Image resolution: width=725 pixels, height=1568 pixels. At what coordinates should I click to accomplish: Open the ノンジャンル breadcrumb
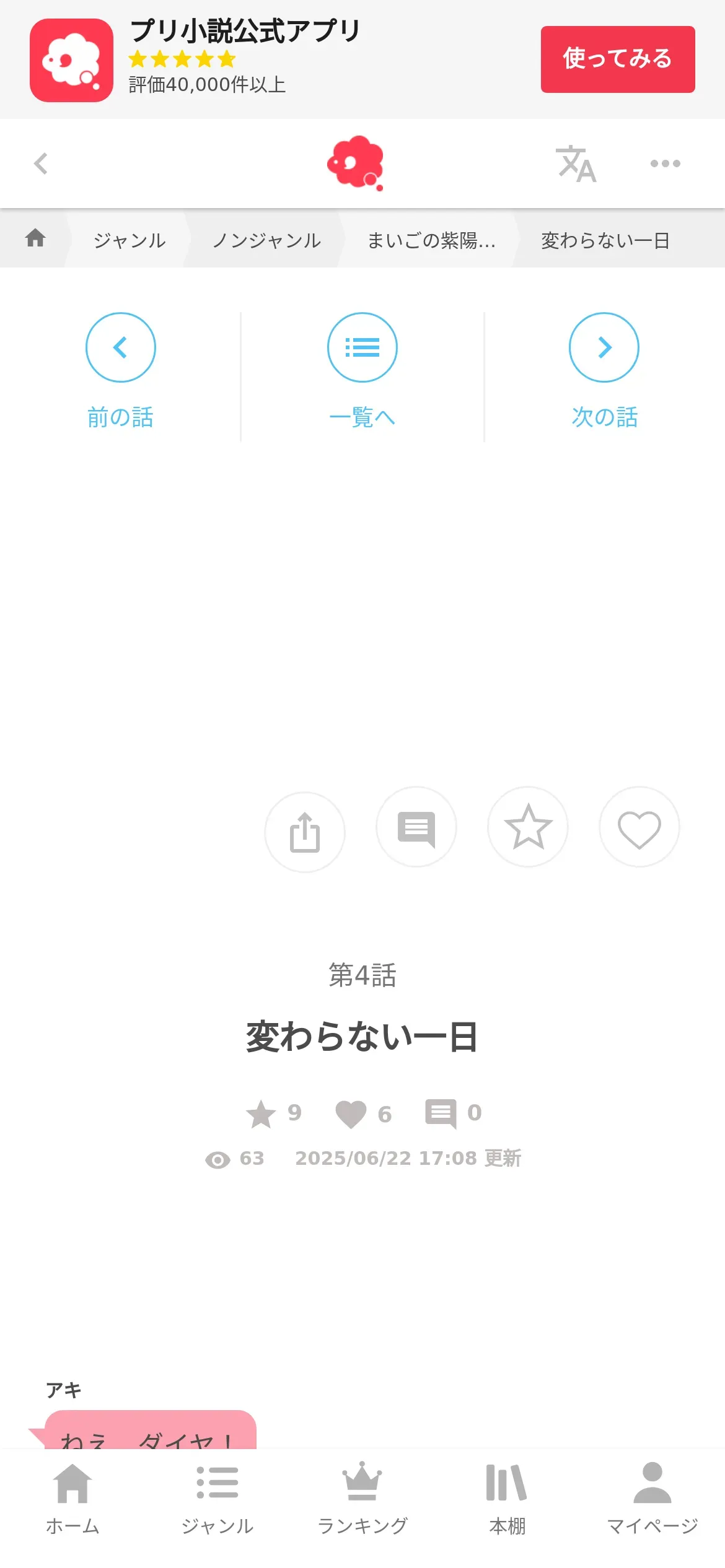pyautogui.click(x=266, y=240)
